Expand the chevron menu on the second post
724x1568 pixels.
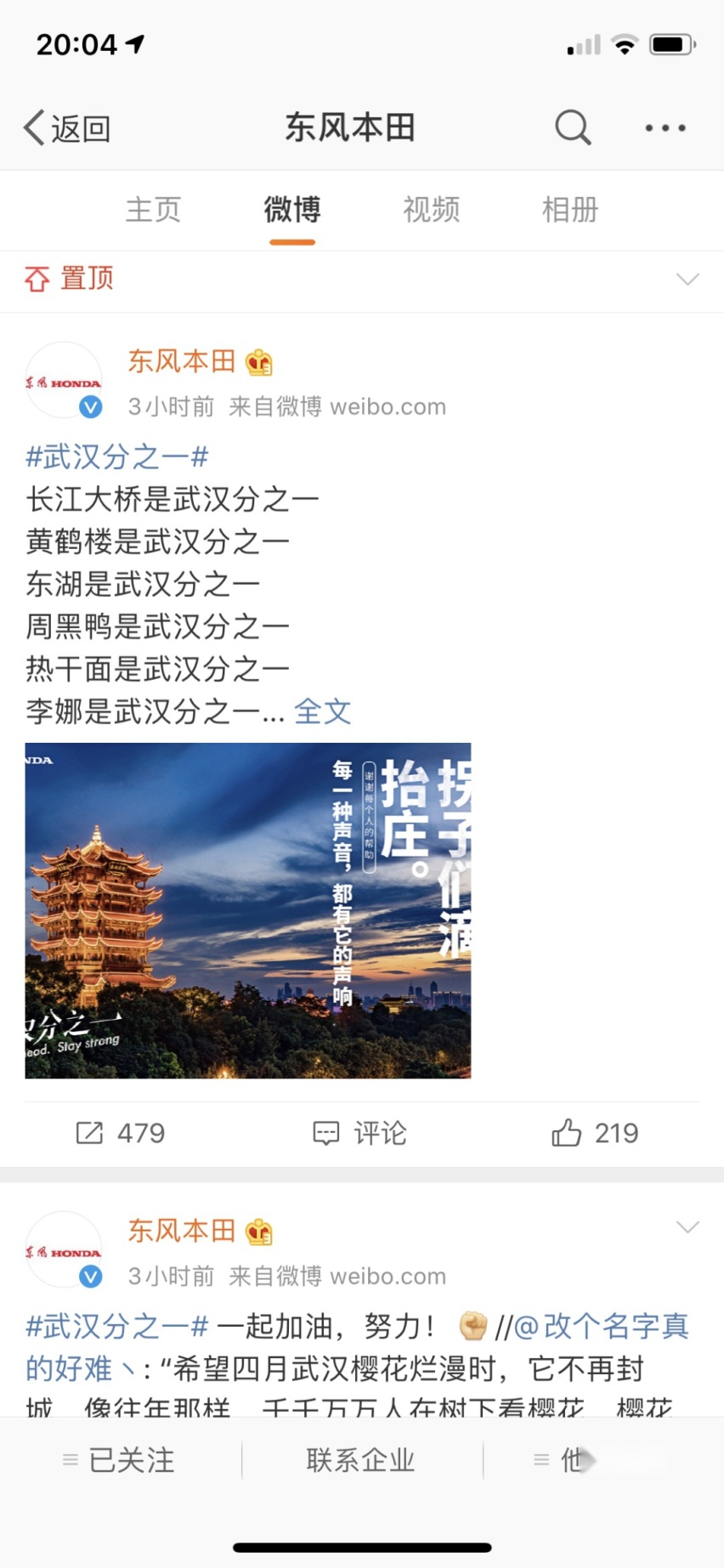(x=687, y=1227)
